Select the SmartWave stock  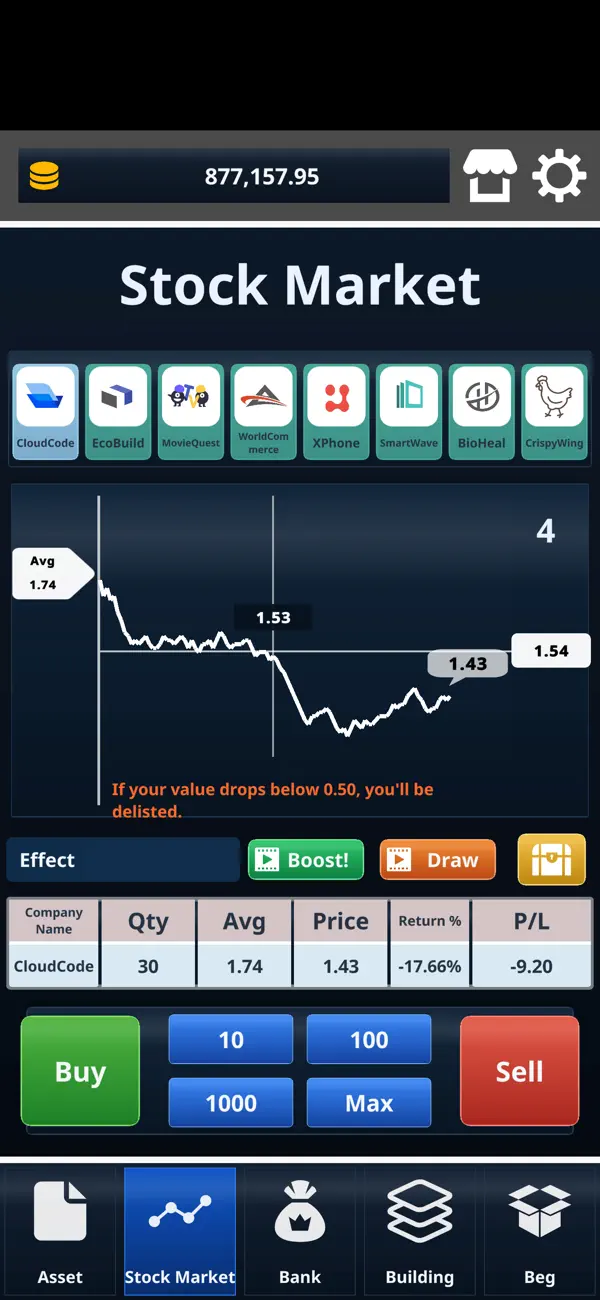409,412
